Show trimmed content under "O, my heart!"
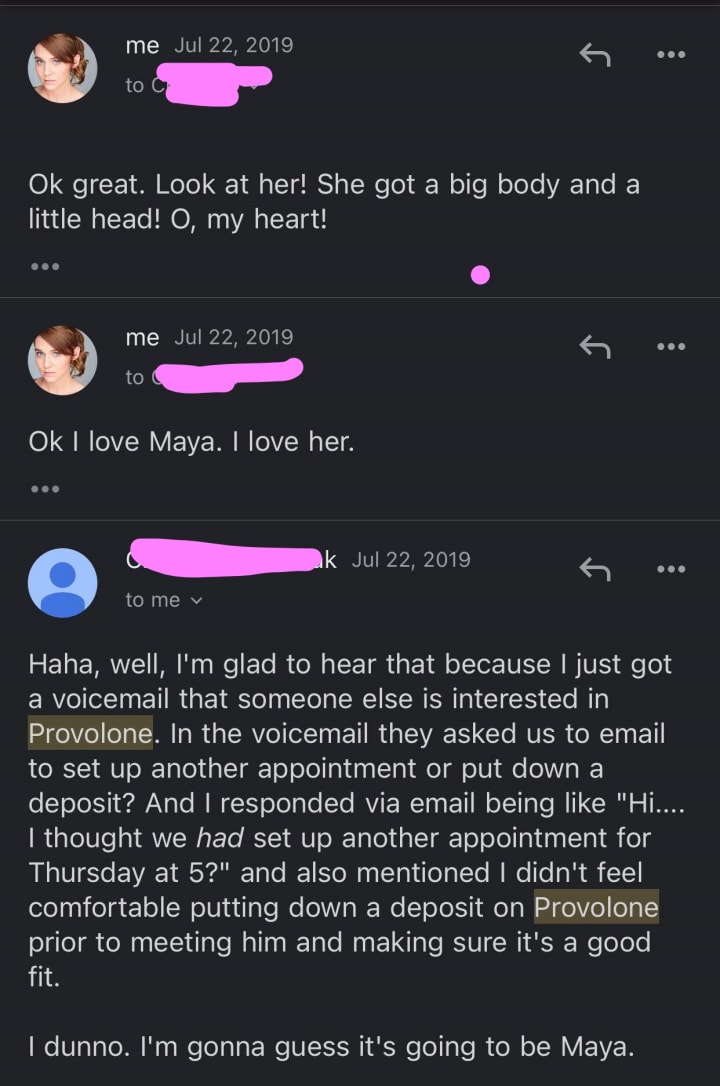720x1086 pixels. pos(44,267)
